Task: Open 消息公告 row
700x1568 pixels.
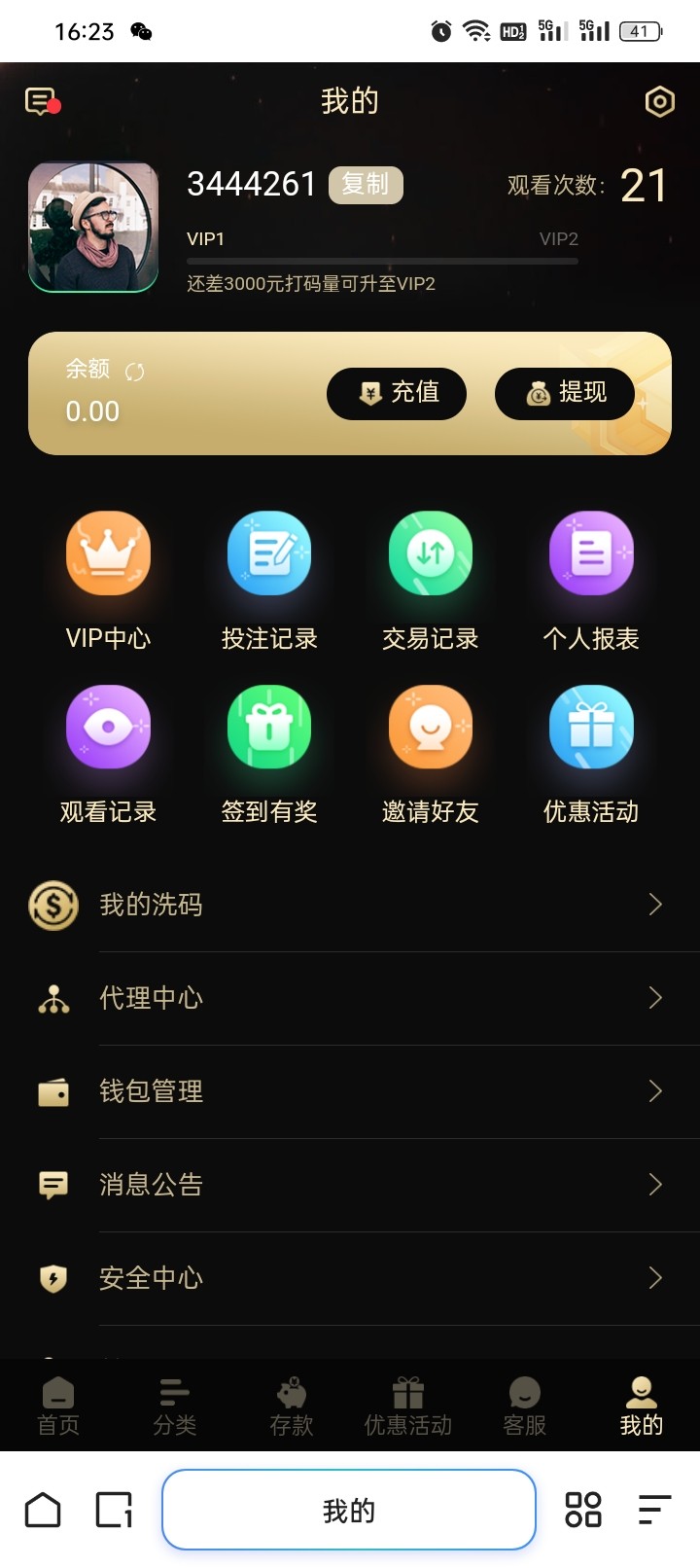Action: [350, 1185]
